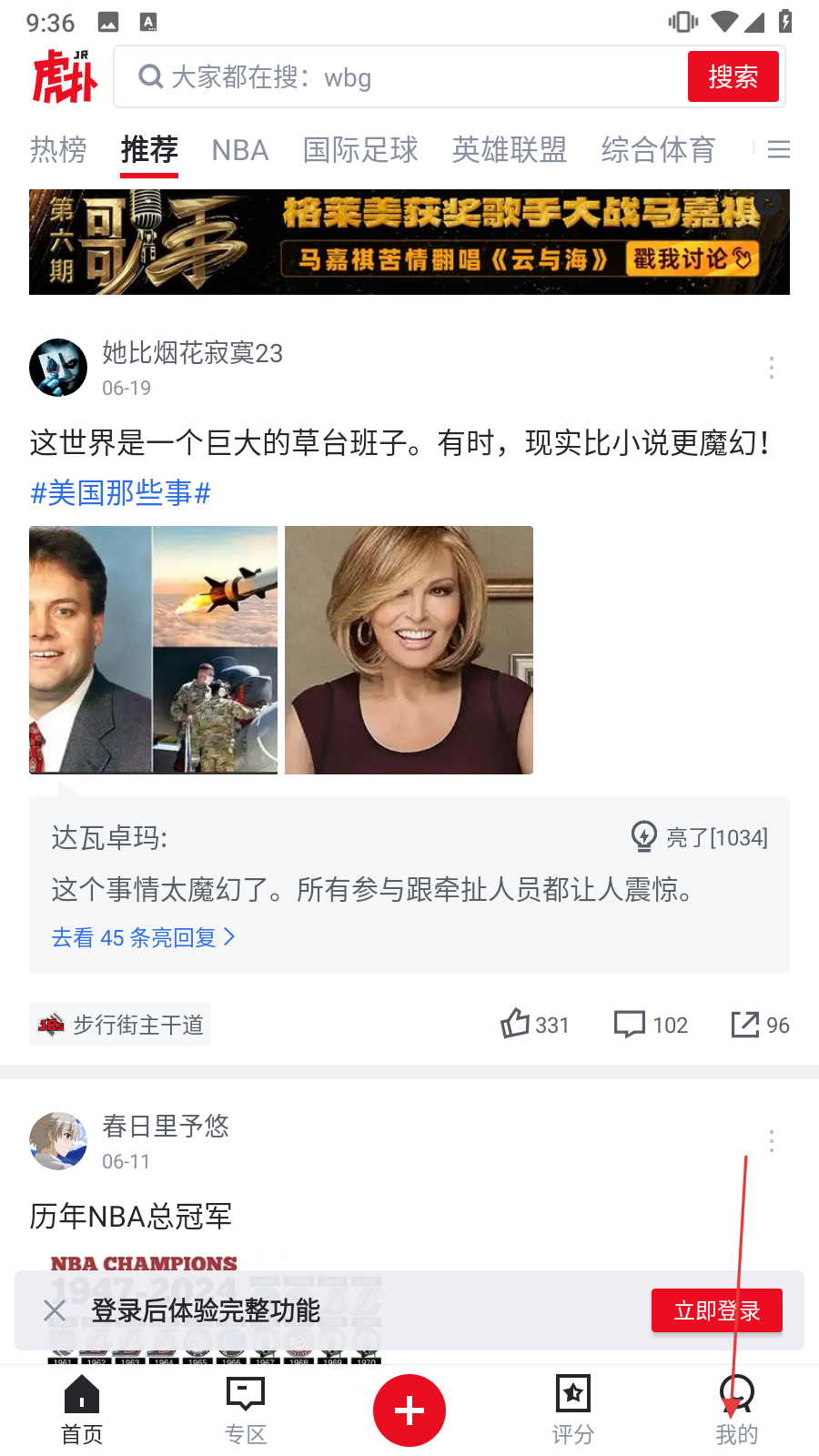This screenshot has height=1456, width=819.
Task: Select the 英雄联盟 tab
Action: [x=510, y=150]
